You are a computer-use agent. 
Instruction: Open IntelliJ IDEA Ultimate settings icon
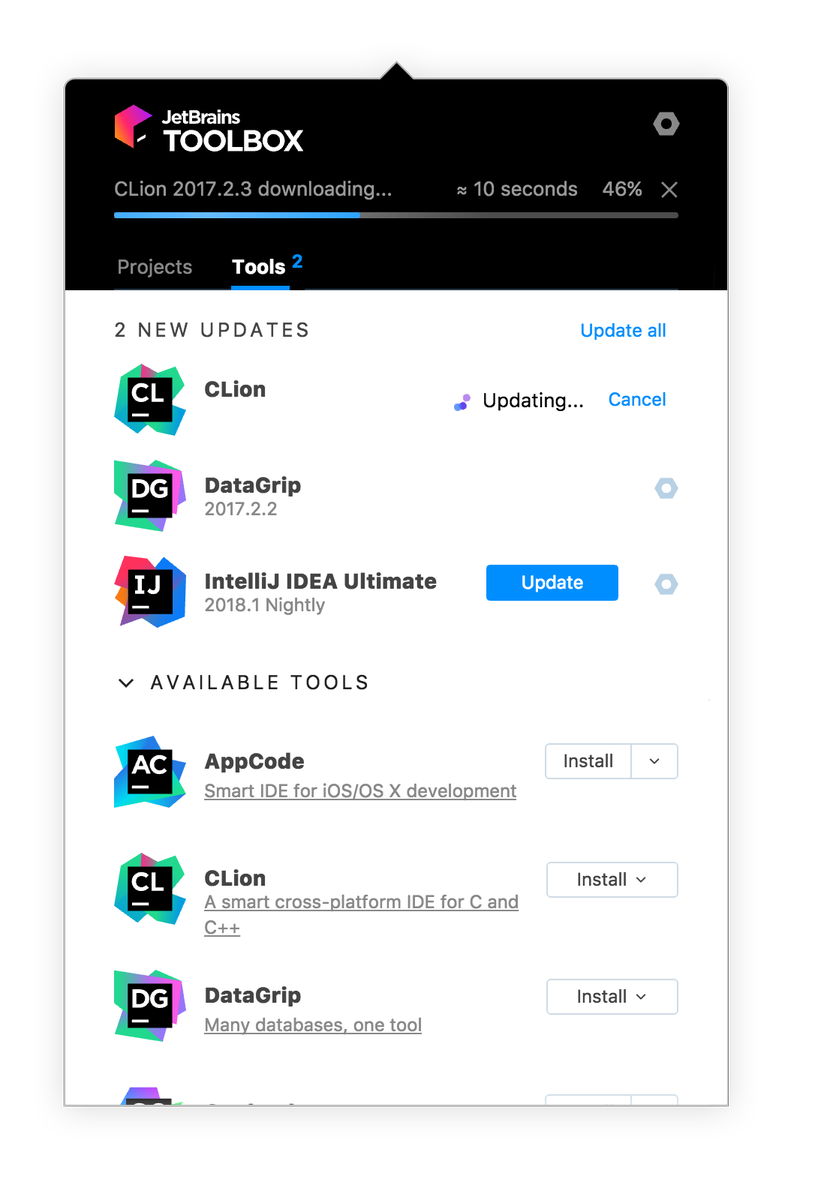pyautogui.click(x=666, y=584)
